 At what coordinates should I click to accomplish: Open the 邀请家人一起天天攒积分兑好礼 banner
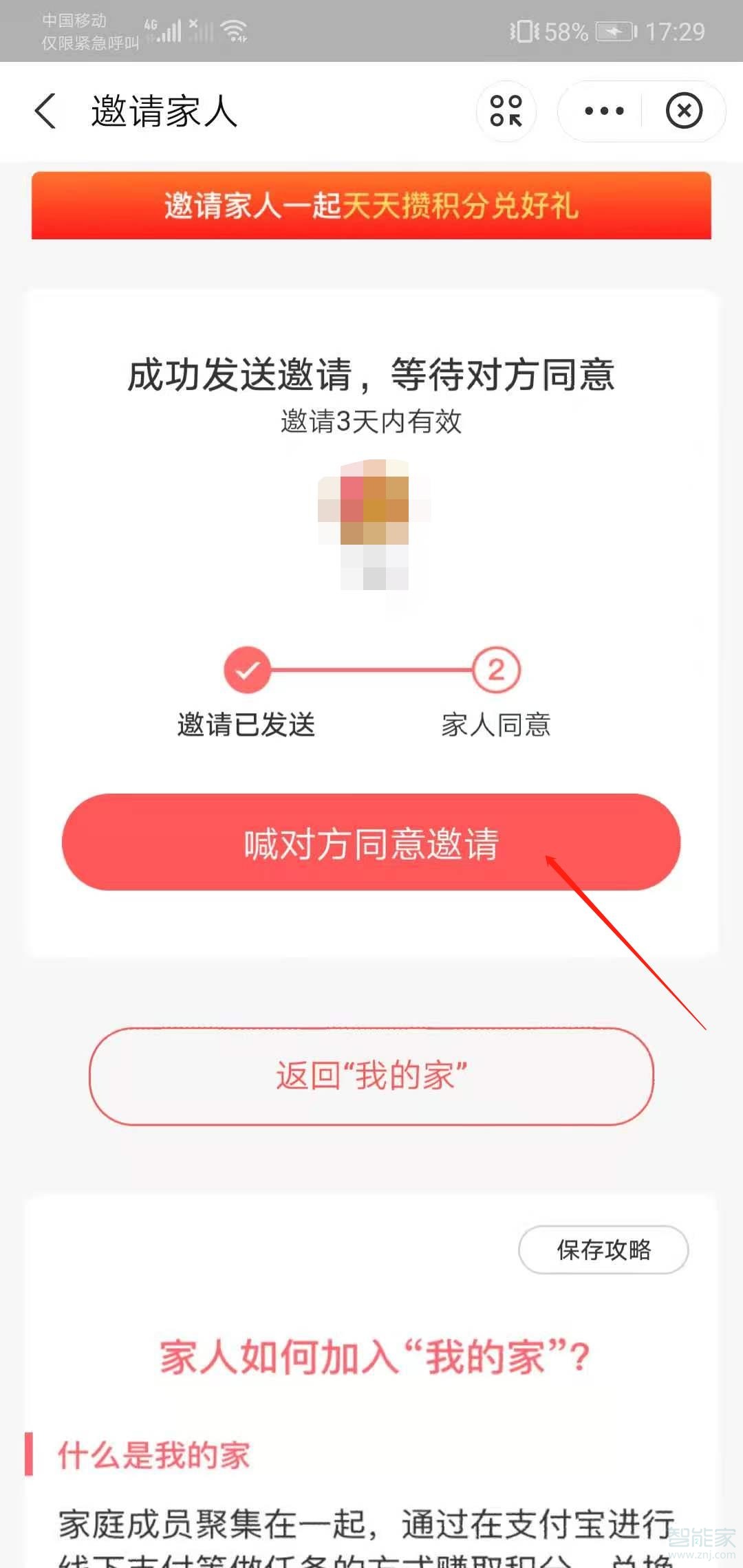pyautogui.click(x=371, y=208)
